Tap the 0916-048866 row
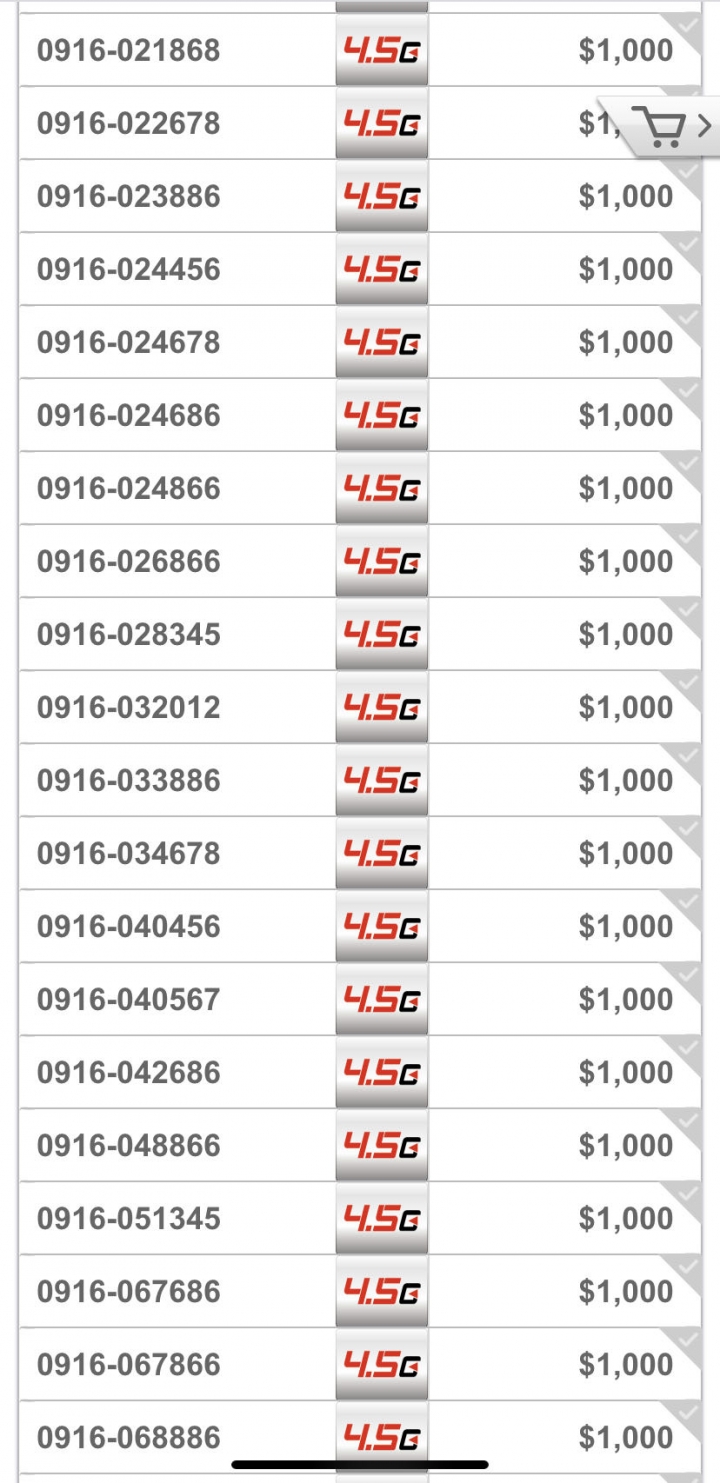Screen dimensions: 720x1483 (360, 1145)
